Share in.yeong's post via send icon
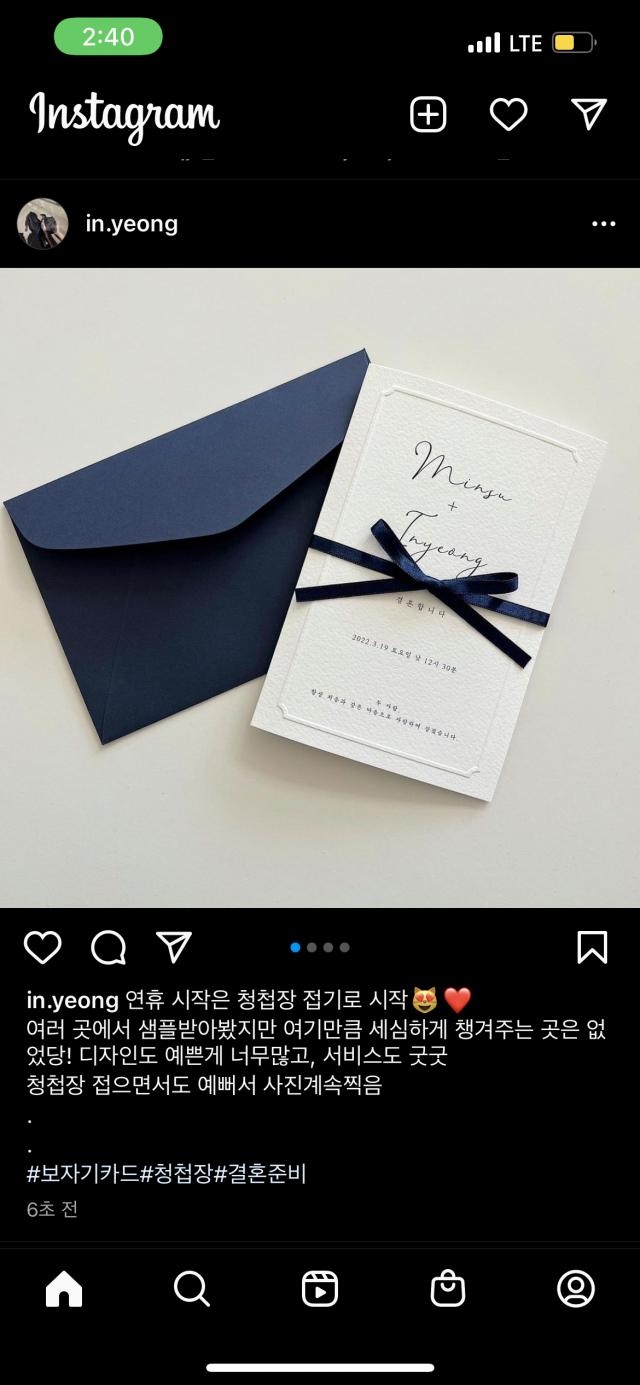 click(x=174, y=947)
